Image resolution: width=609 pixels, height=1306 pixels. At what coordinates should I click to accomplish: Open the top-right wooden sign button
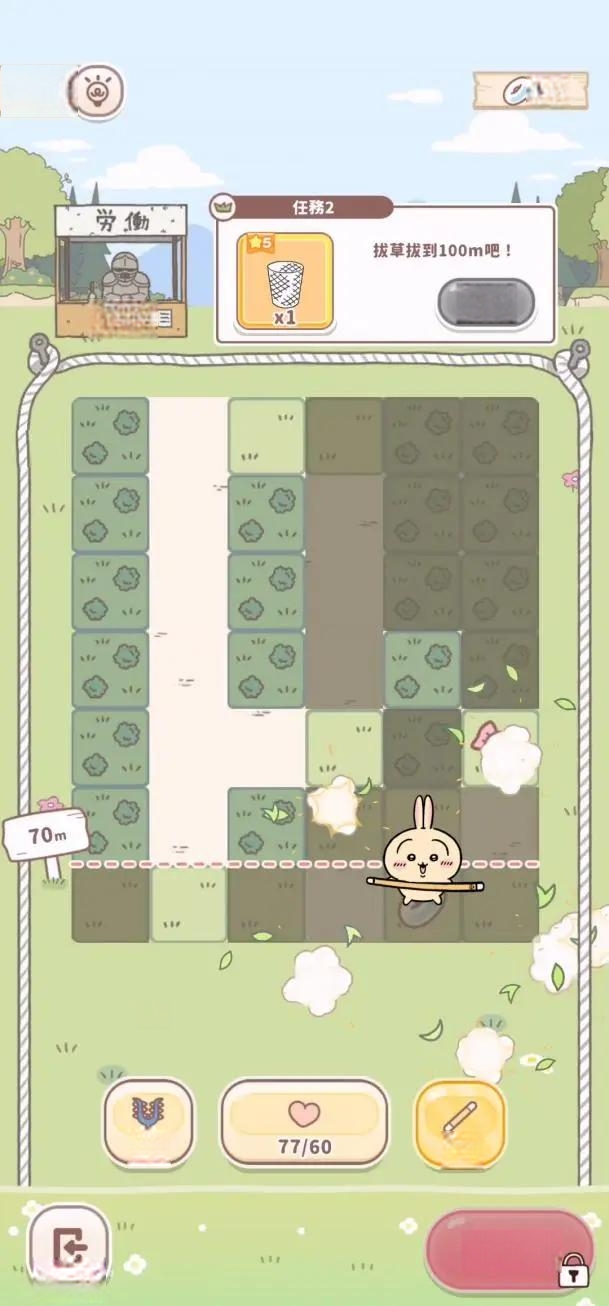coord(530,91)
